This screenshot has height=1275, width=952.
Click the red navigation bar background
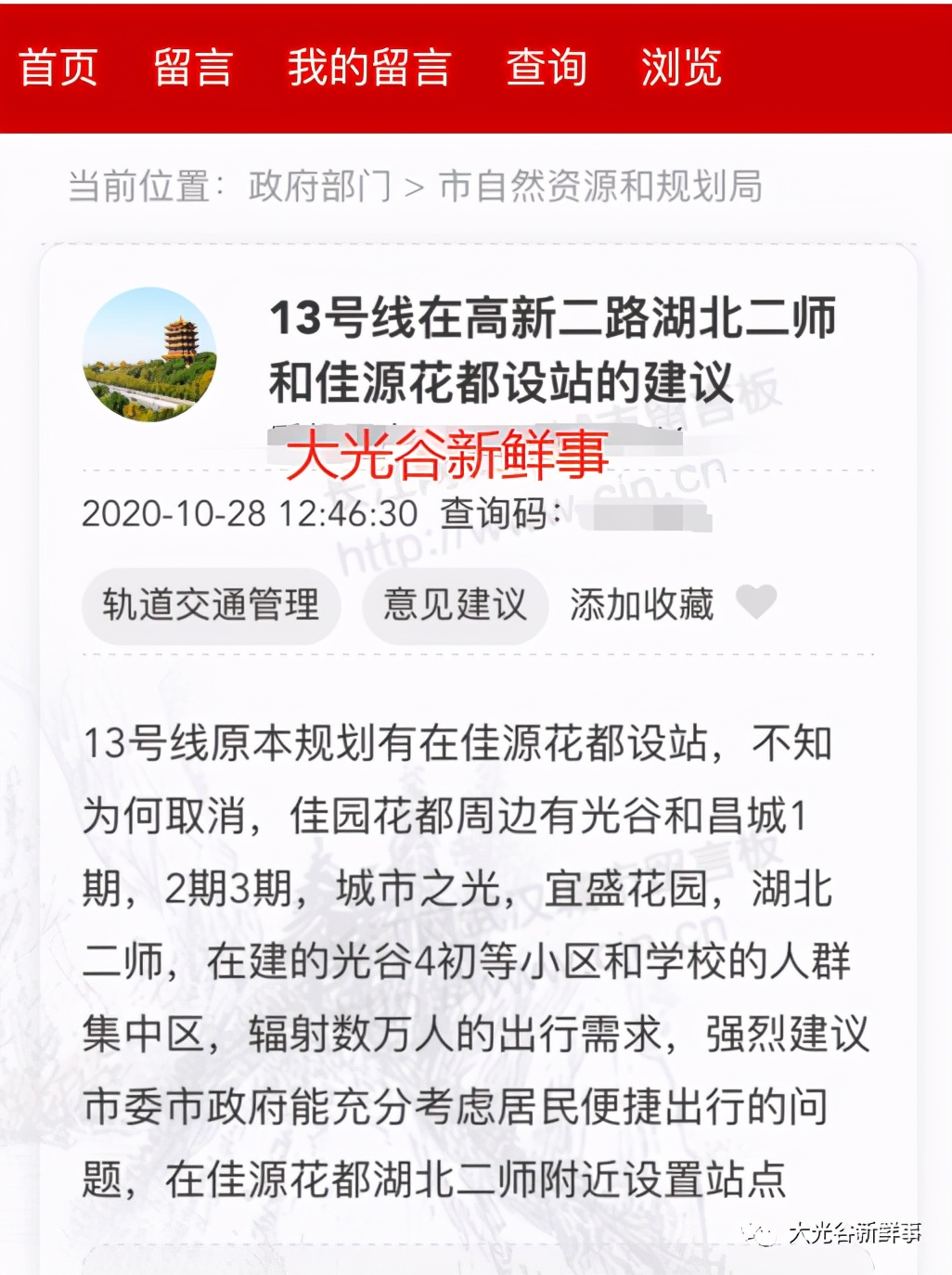point(835,68)
